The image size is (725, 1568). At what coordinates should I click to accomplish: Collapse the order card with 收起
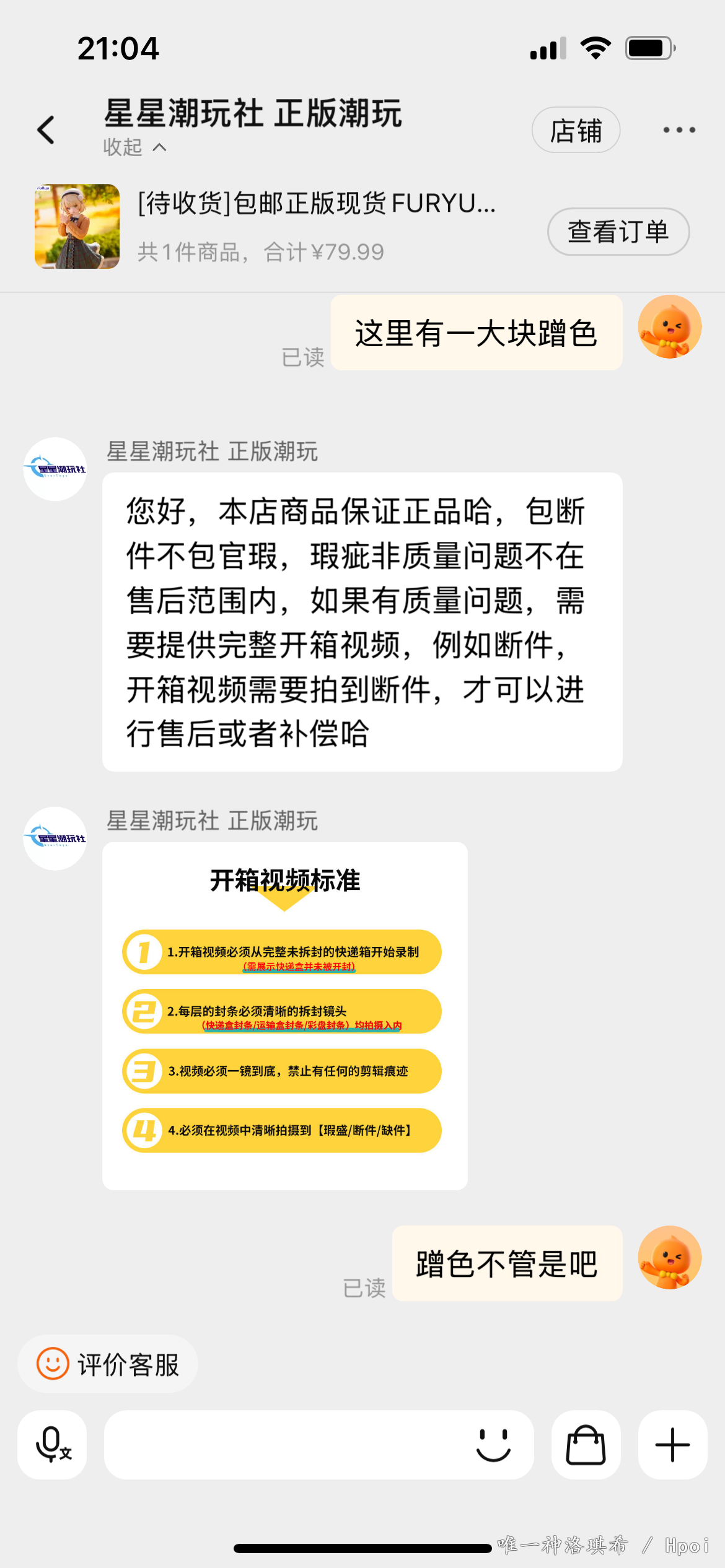(x=134, y=147)
